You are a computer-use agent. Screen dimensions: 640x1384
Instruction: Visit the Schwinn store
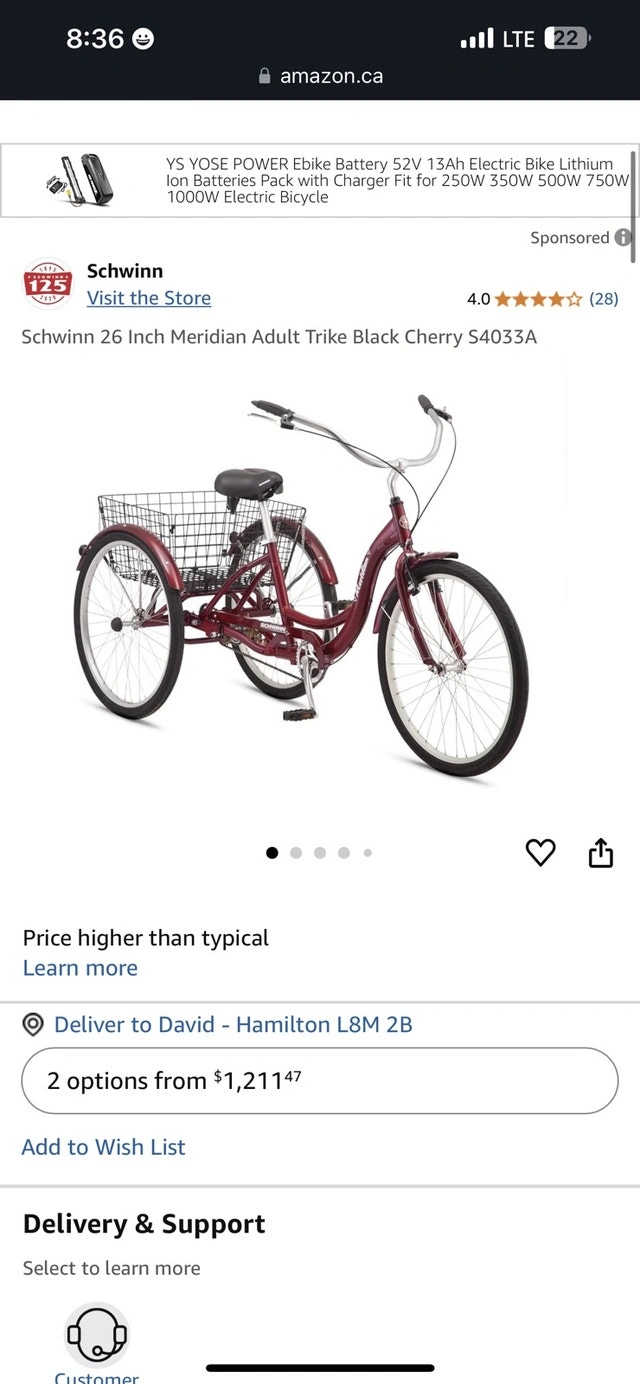[148, 298]
